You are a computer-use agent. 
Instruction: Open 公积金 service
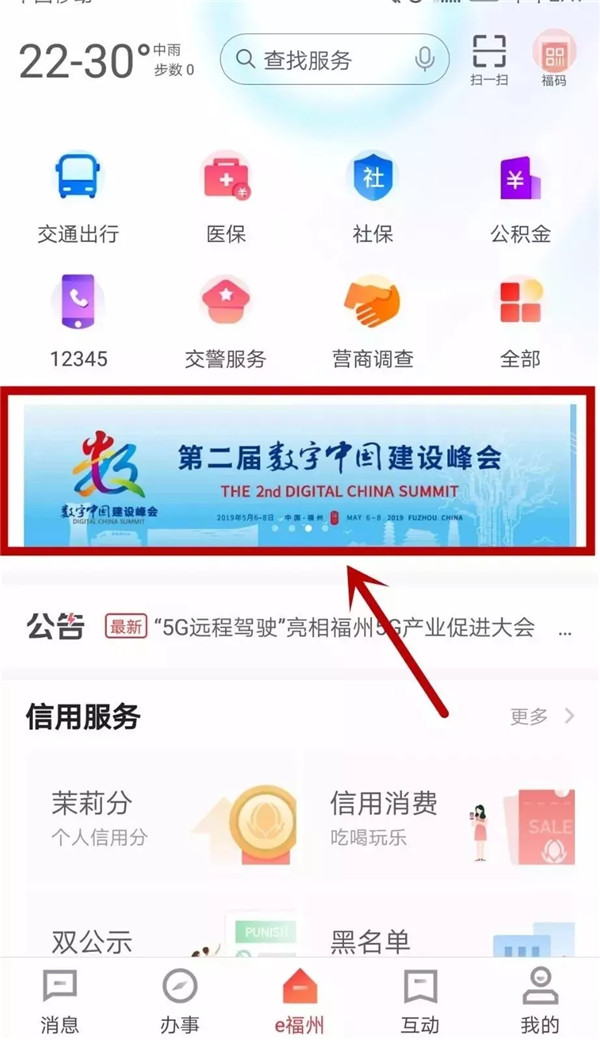[x=520, y=197]
